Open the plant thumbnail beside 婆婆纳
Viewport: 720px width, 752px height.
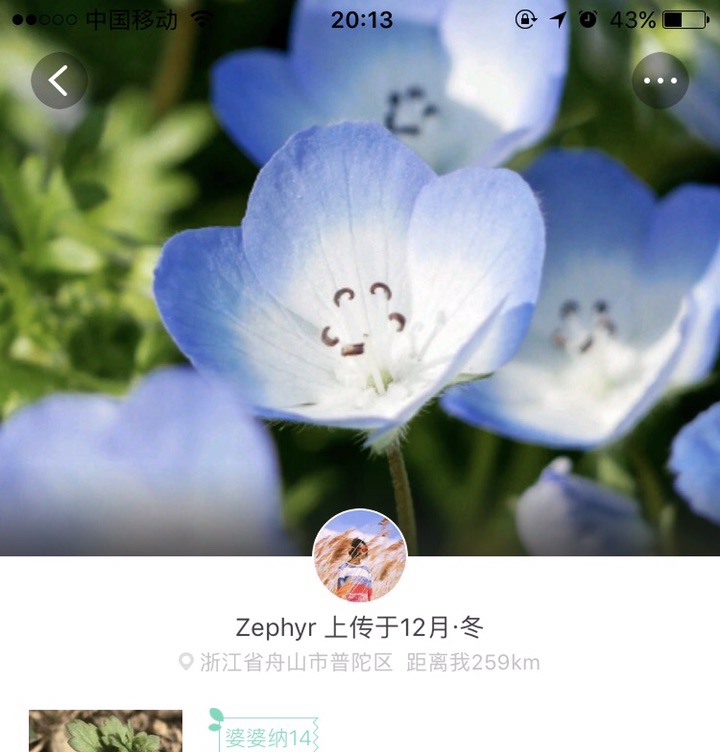(105, 731)
